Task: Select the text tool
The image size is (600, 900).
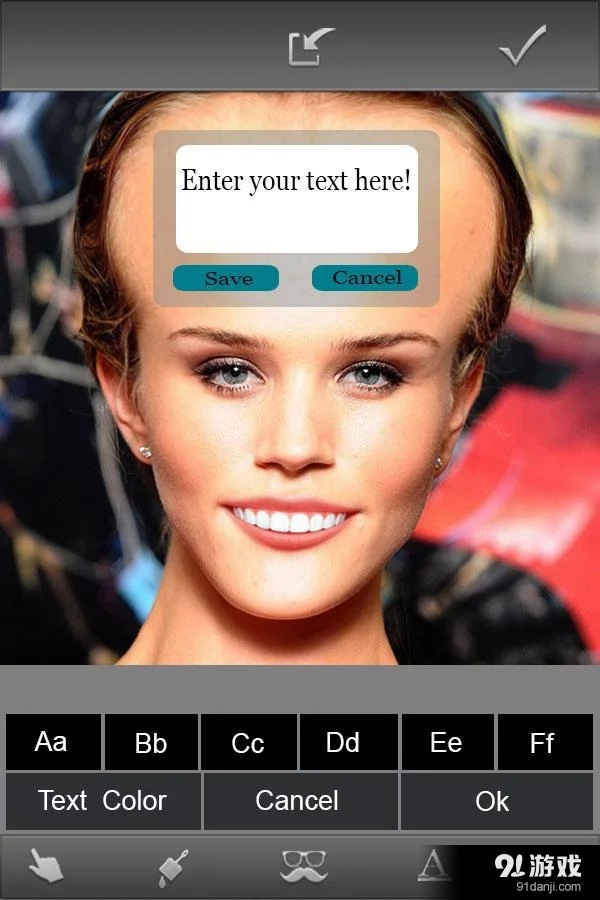Action: coord(432,865)
